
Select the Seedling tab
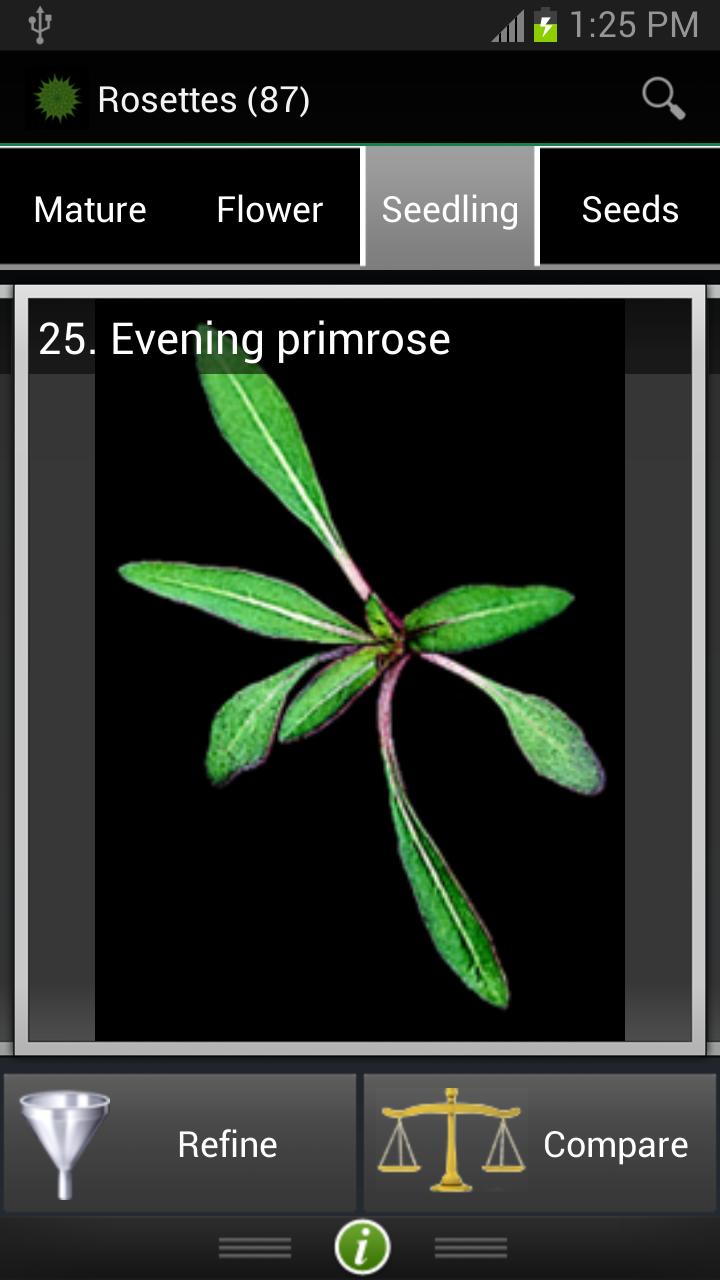point(450,210)
